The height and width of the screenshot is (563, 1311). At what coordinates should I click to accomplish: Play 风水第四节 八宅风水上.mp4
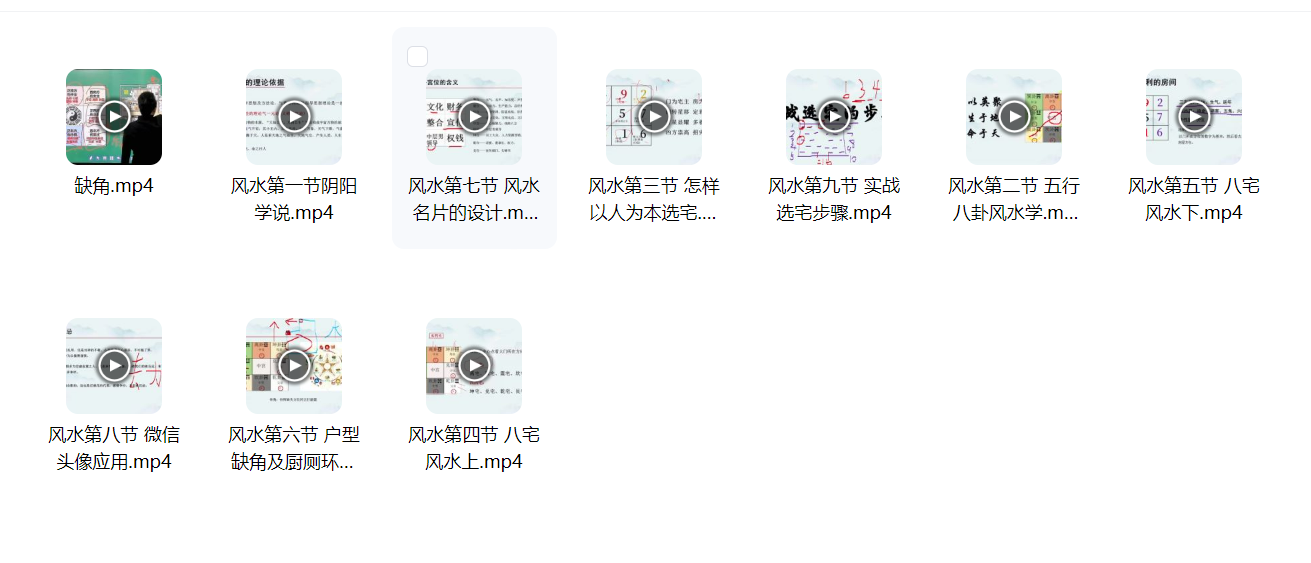pyautogui.click(x=474, y=366)
